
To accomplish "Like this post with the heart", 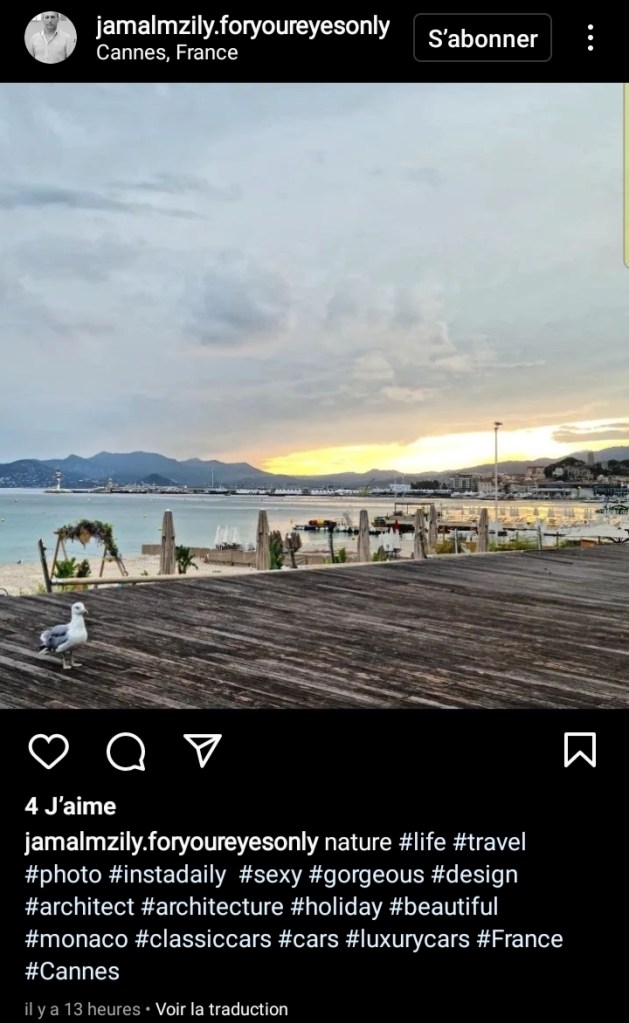I will point(48,750).
